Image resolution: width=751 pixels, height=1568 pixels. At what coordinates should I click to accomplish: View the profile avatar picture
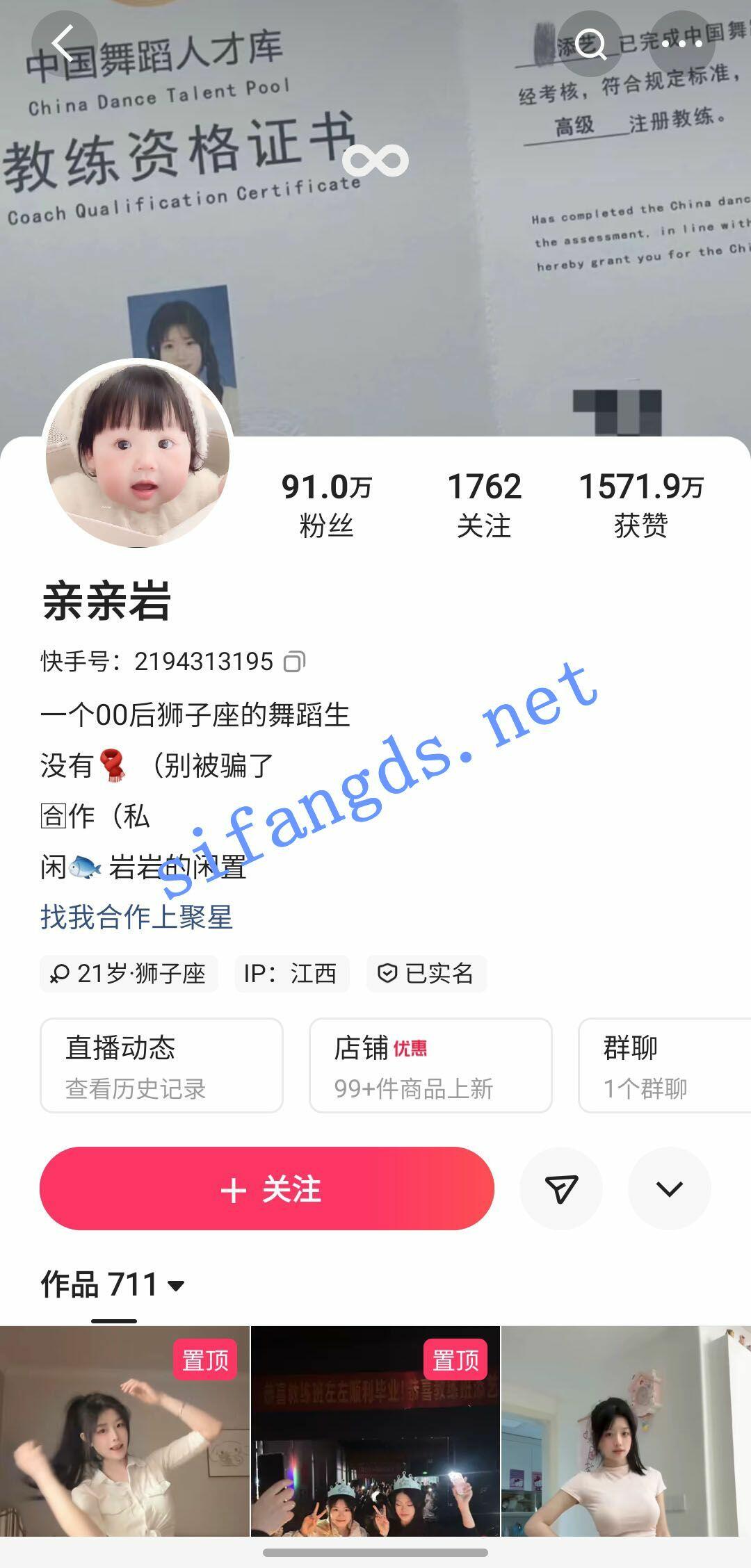[138, 453]
